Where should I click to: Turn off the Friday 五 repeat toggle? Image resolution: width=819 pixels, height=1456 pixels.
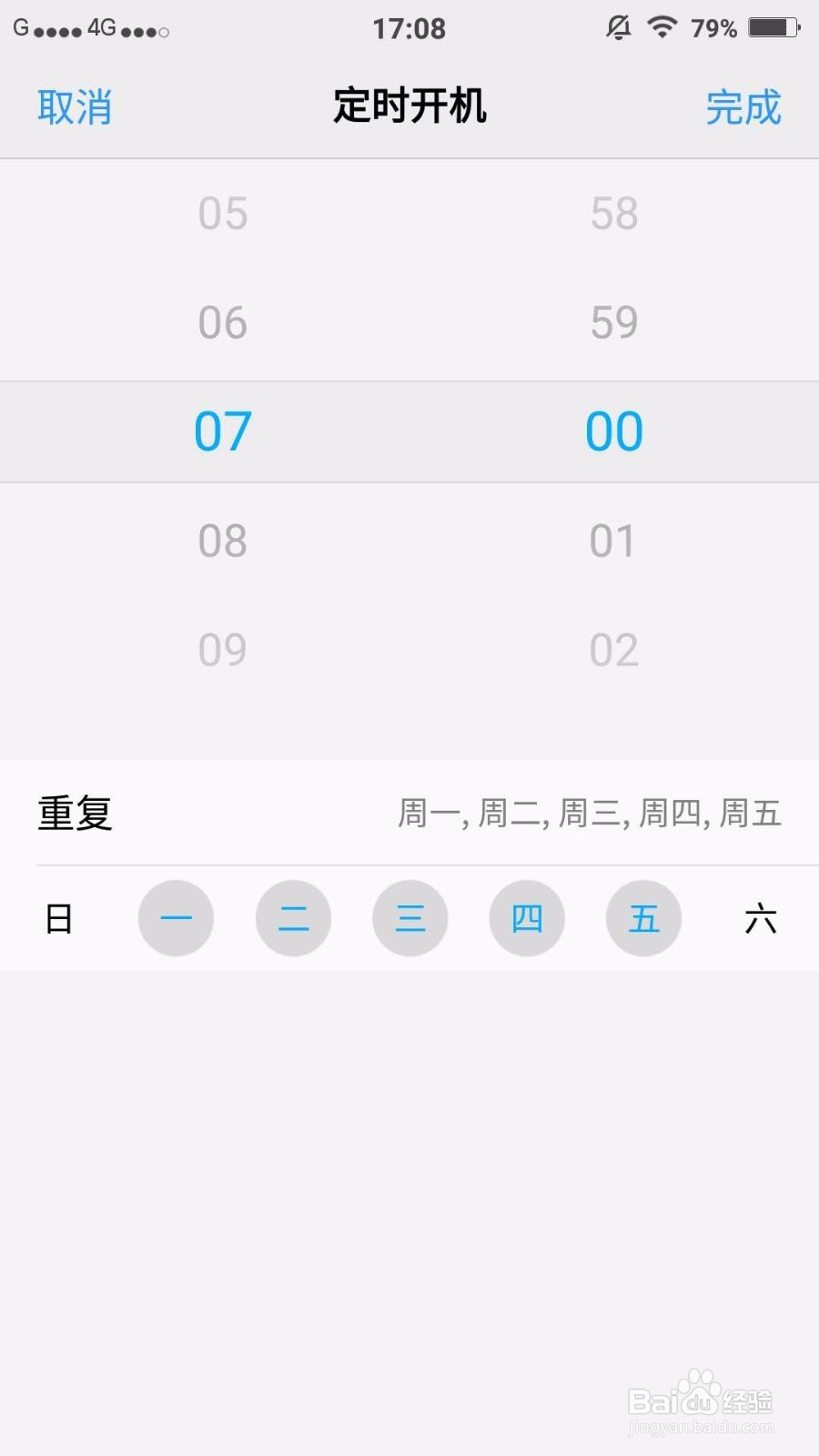point(643,918)
